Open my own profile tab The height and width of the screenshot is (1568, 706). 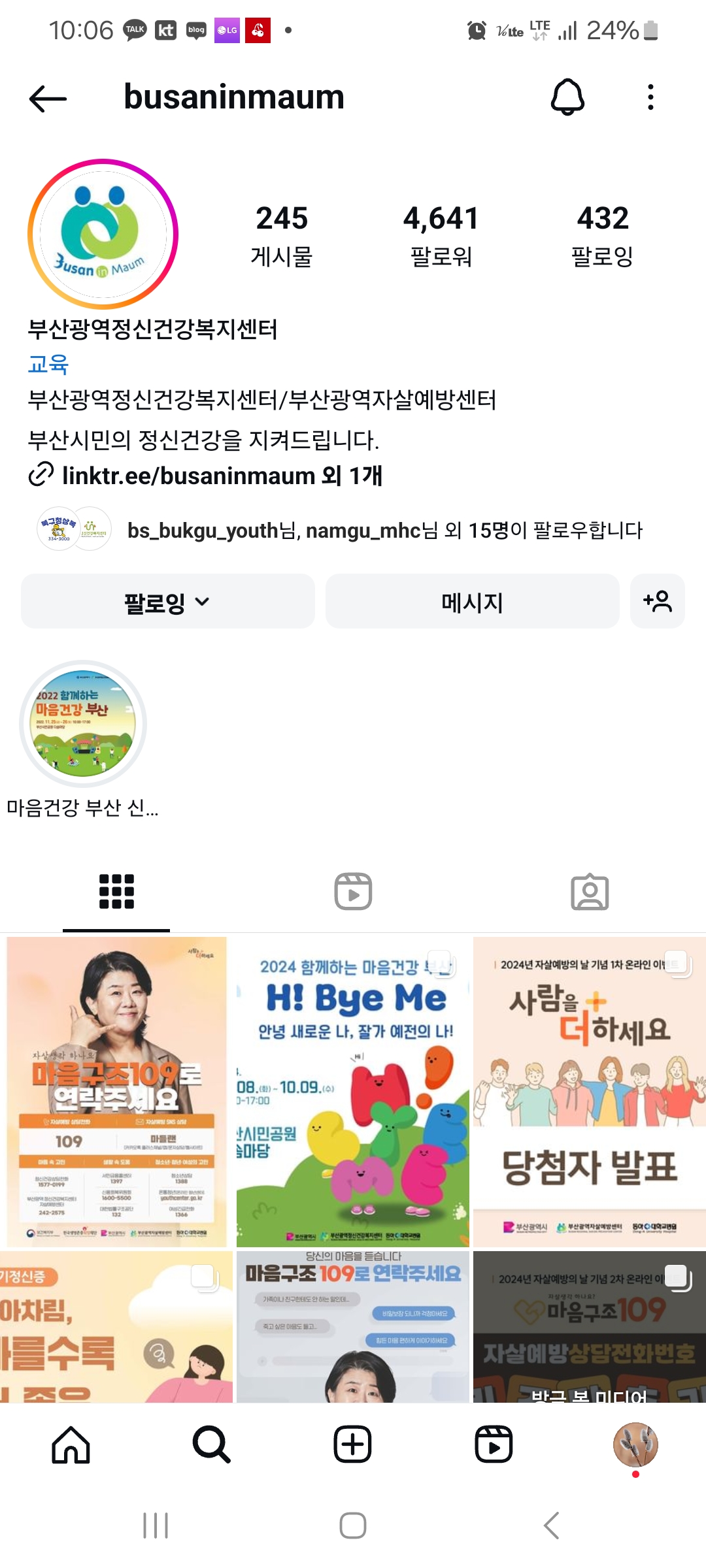pos(635,1445)
